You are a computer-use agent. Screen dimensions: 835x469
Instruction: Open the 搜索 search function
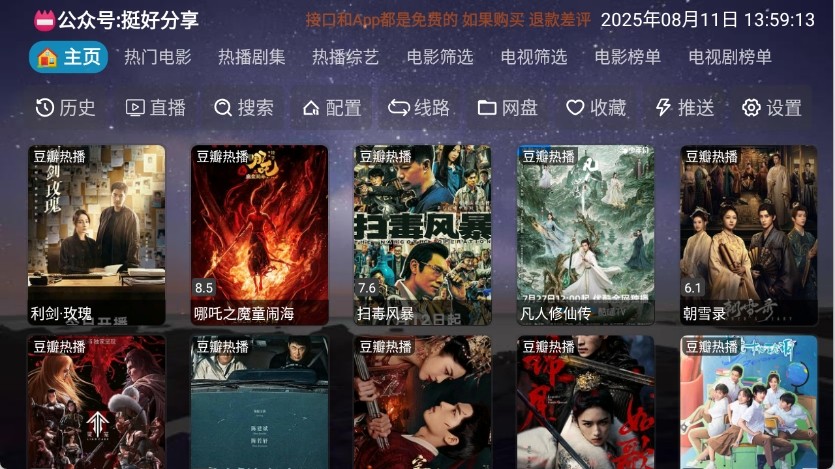click(x=244, y=108)
